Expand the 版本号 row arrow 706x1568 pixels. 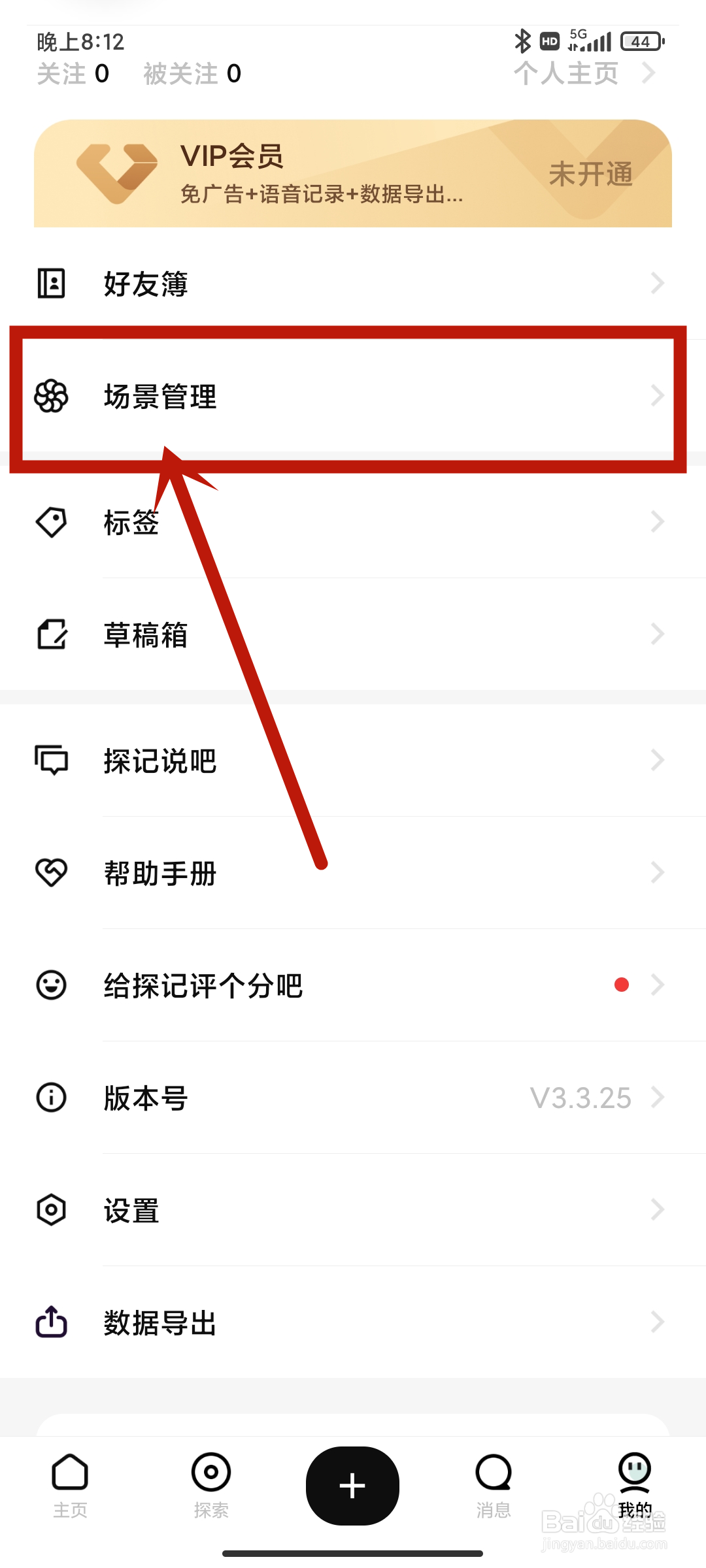click(x=658, y=1097)
